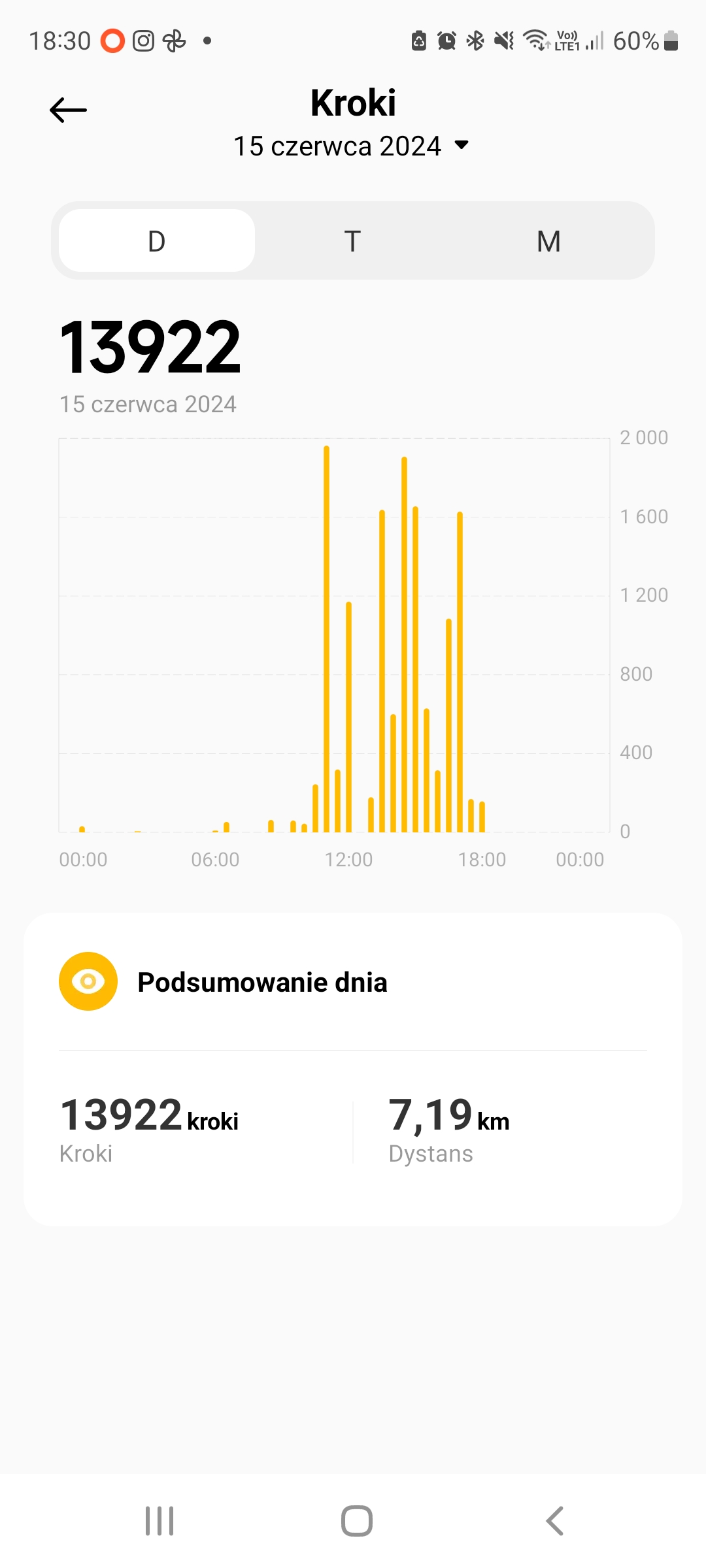Go back using the top-left arrow
The width and height of the screenshot is (706, 1568).
[68, 110]
